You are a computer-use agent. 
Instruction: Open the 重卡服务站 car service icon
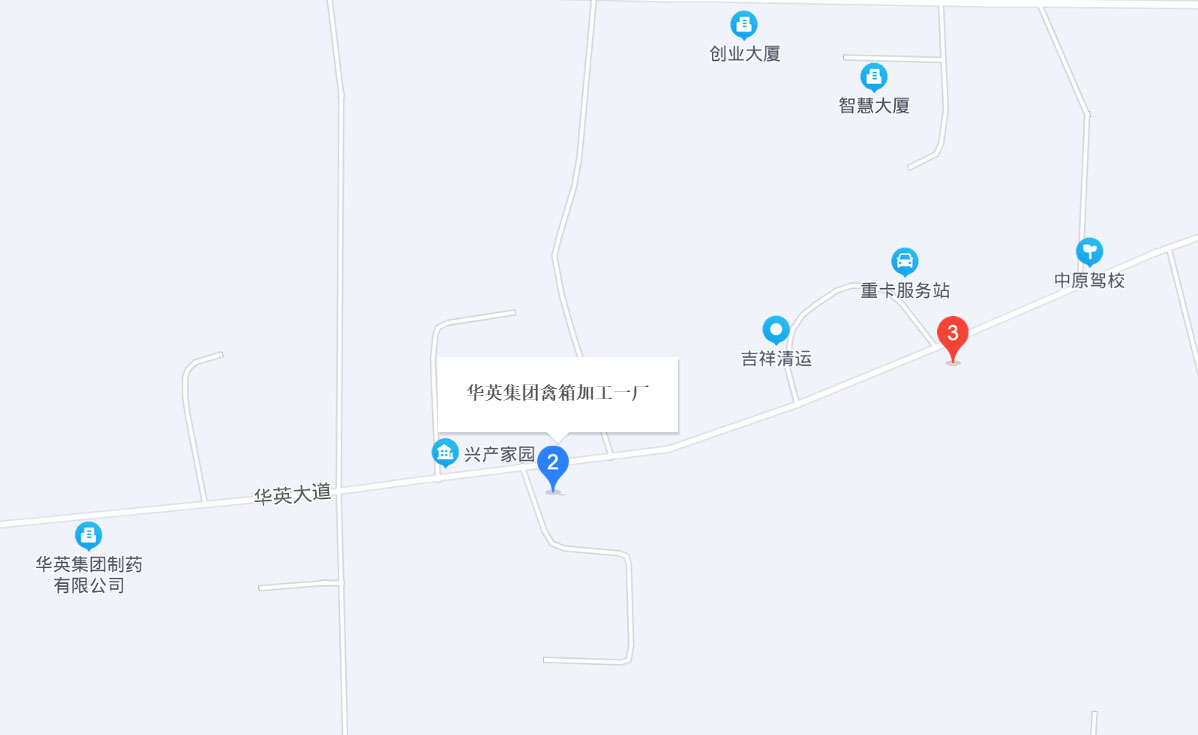pos(905,262)
